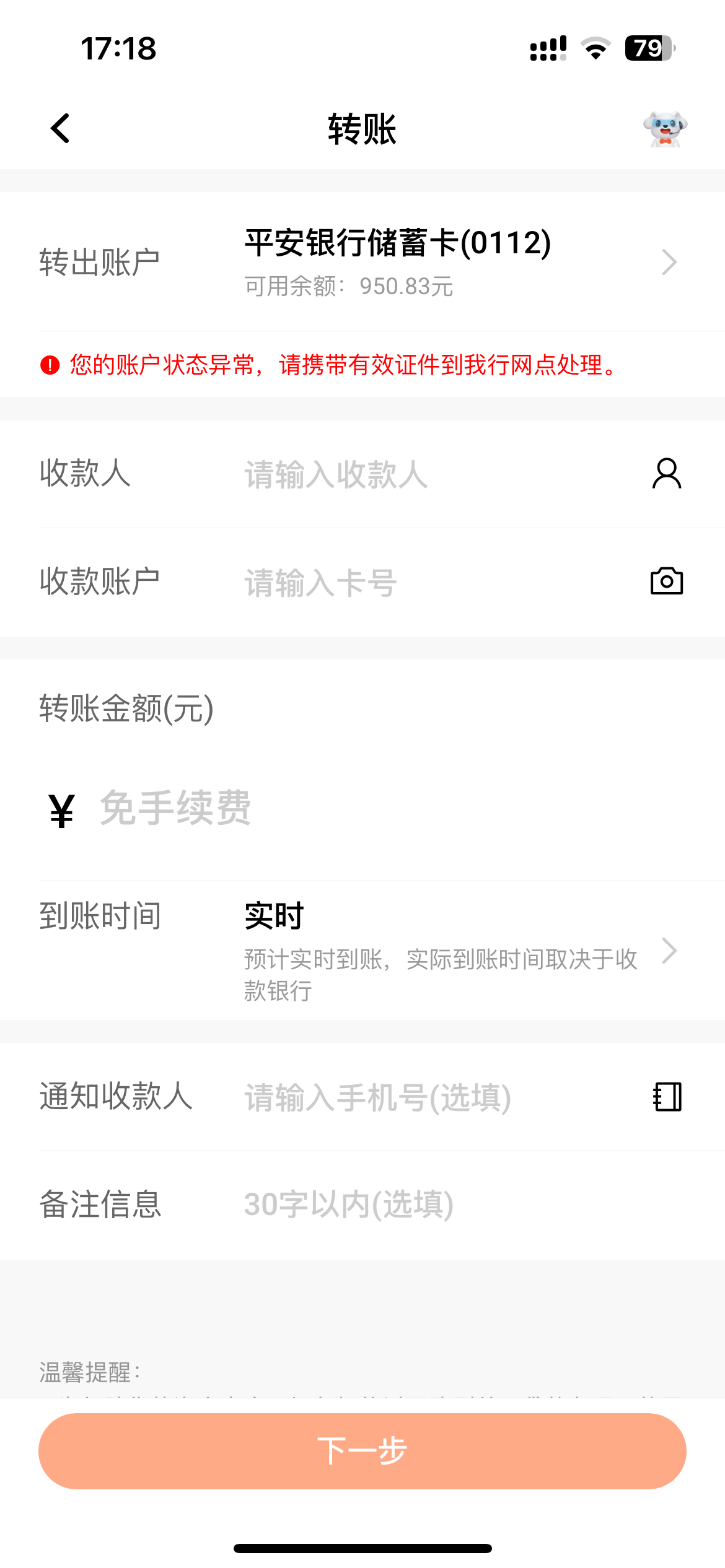Pick a payee from saved contacts icon
This screenshot has height=1568, width=725.
pyautogui.click(x=667, y=474)
